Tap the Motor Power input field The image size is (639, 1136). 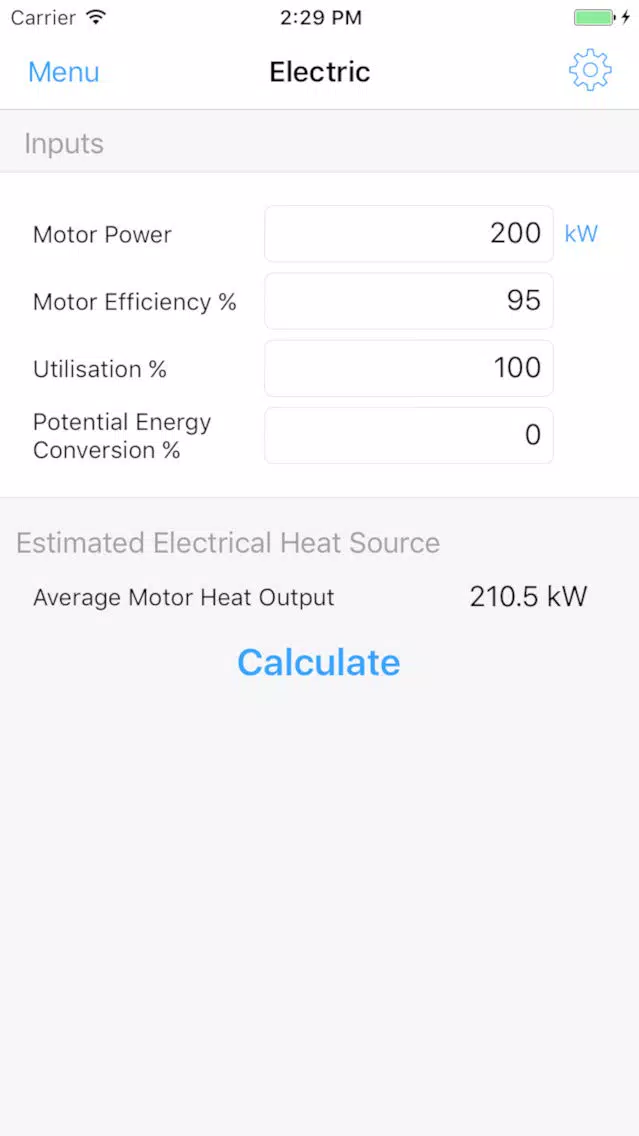[409, 233]
